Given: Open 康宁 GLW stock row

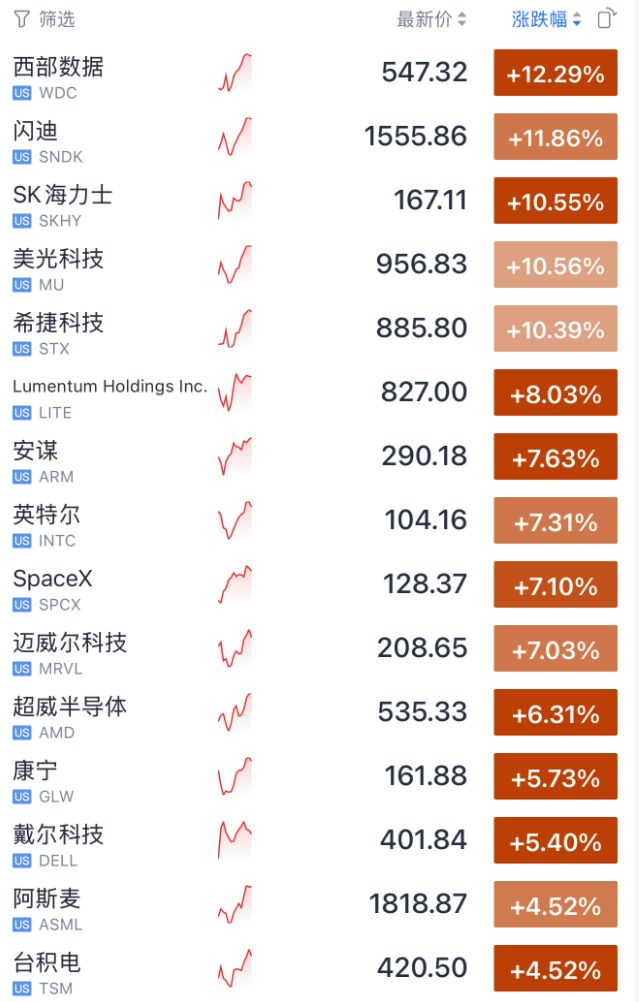Looking at the screenshot, I should [x=315, y=776].
